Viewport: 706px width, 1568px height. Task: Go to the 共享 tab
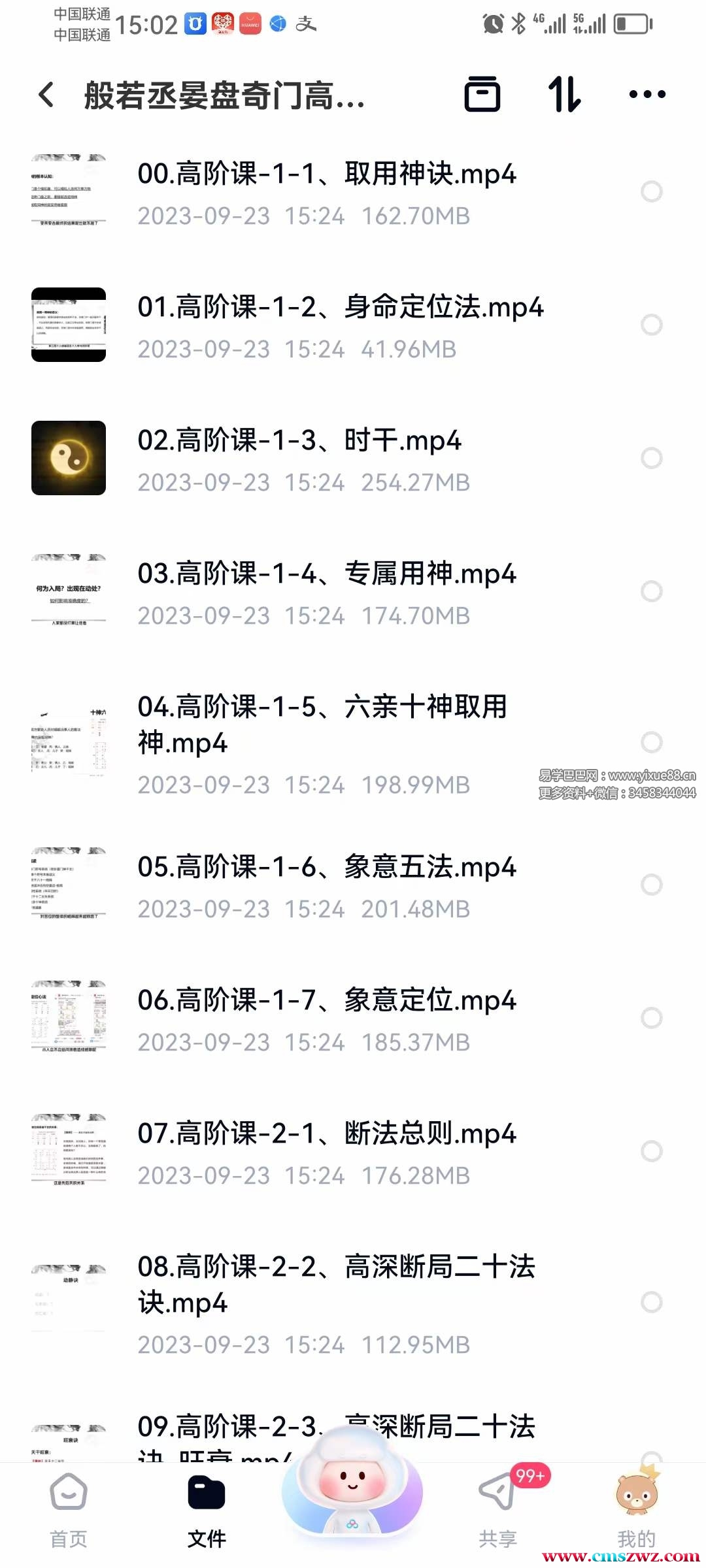click(x=497, y=1509)
